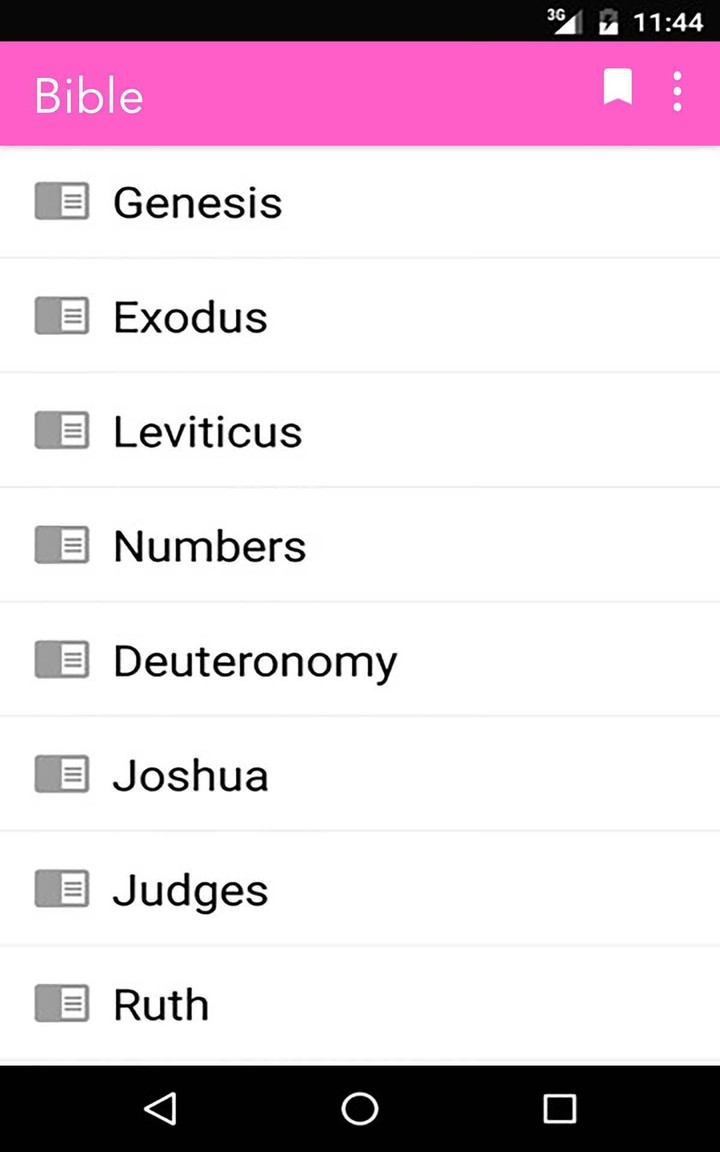Screen dimensions: 720x1152
Task: Tap the book icon next to Numbers
Action: [x=61, y=545]
